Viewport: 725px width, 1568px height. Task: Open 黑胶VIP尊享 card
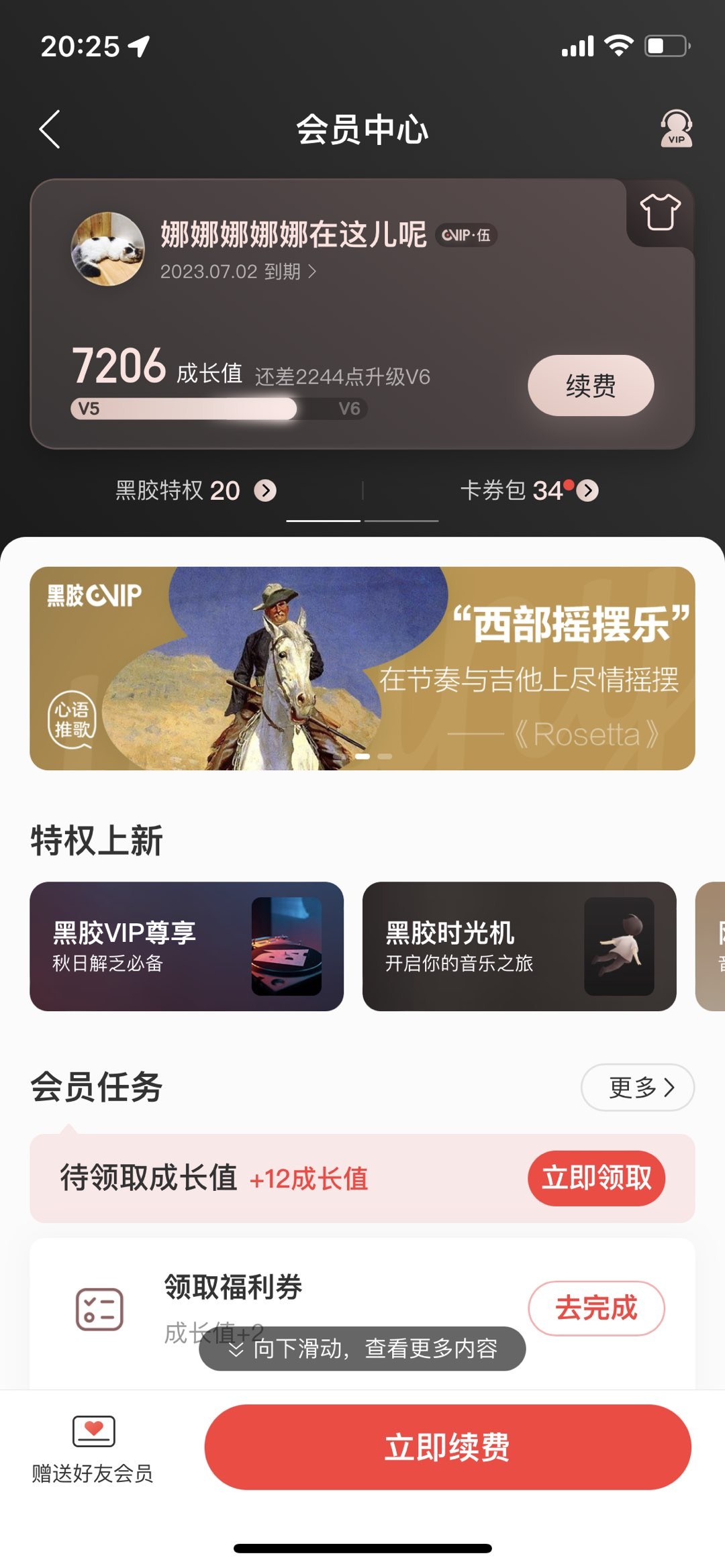tap(187, 946)
